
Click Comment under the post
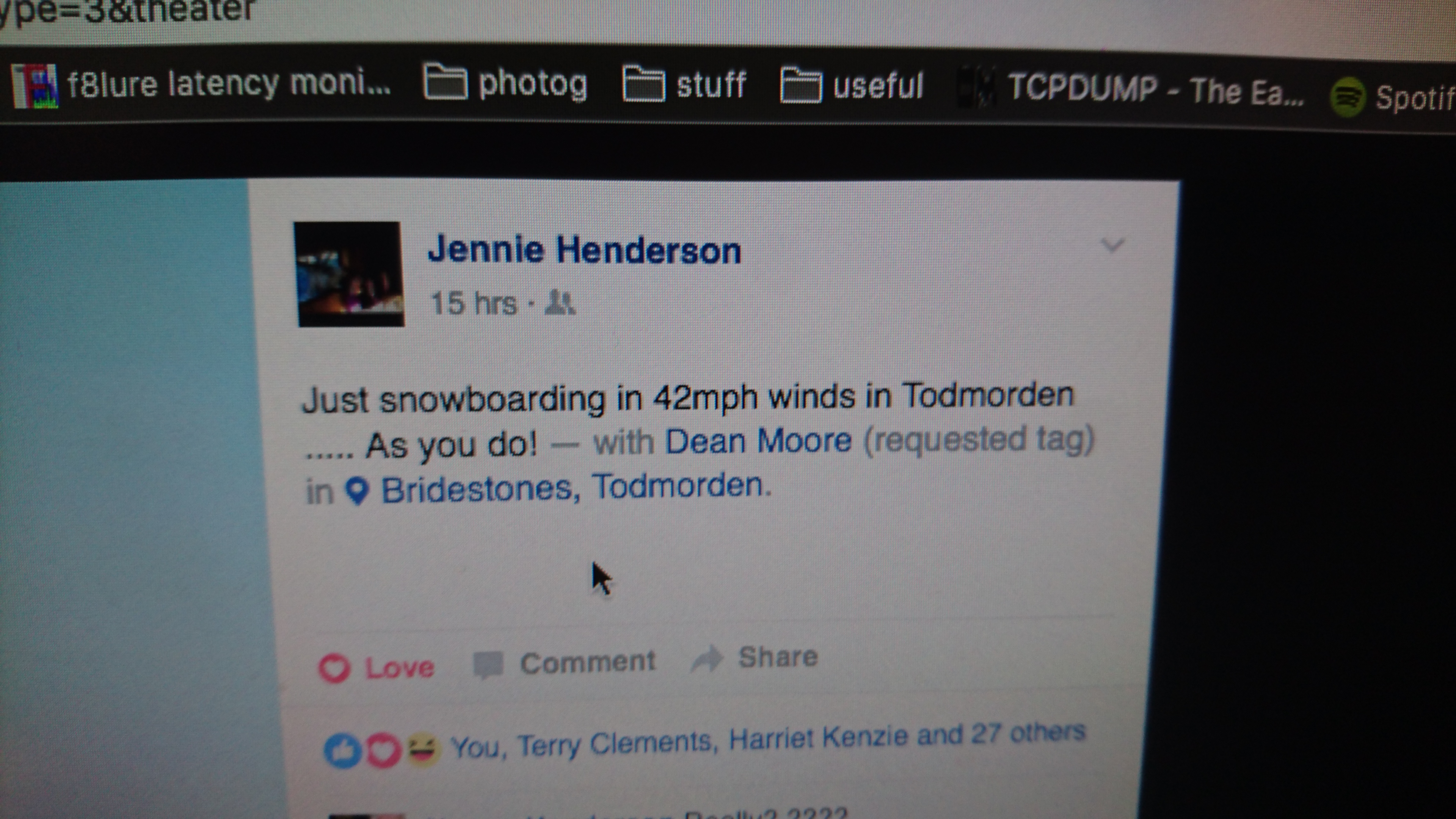click(565, 663)
